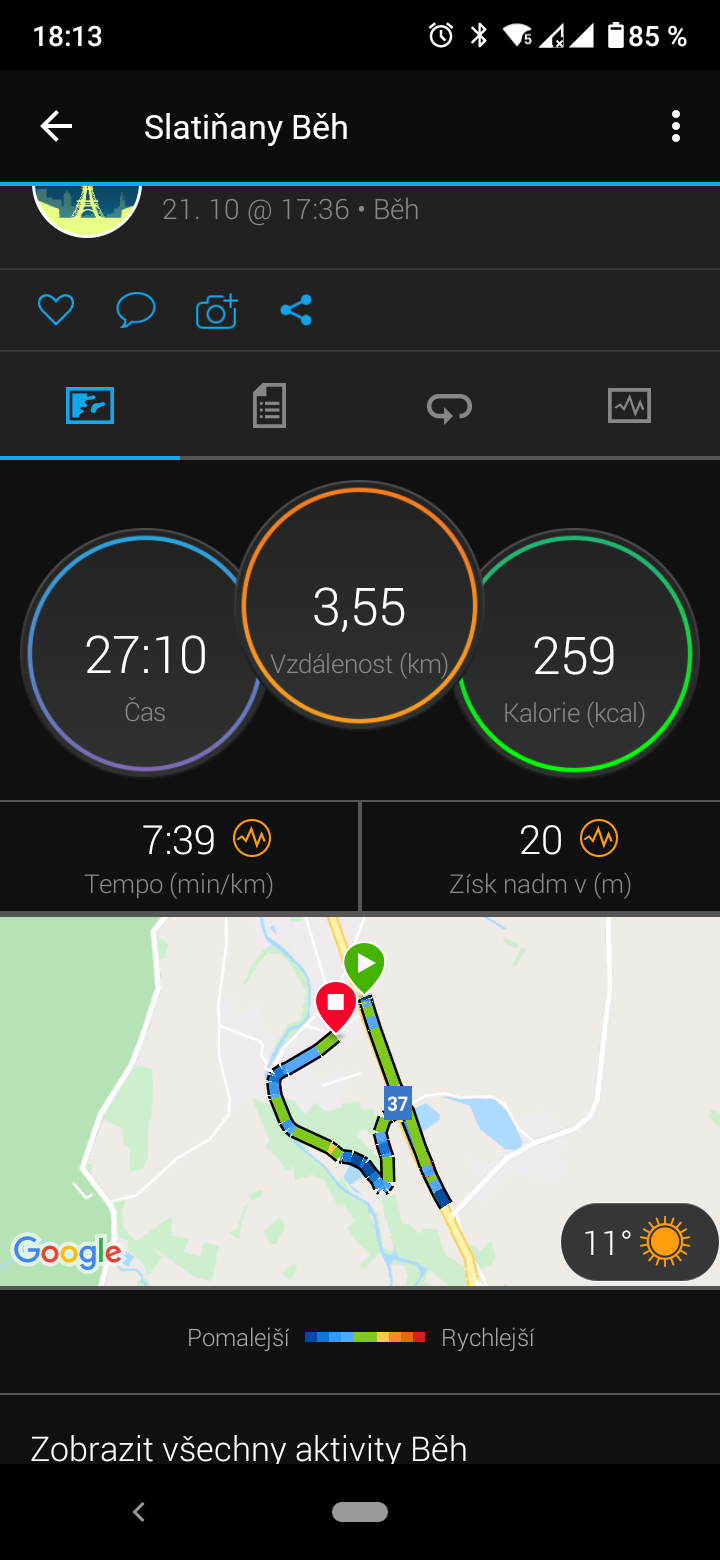Open Zobrazit všechny aktivity Běh
The width and height of the screenshot is (720, 1560).
[249, 1449]
